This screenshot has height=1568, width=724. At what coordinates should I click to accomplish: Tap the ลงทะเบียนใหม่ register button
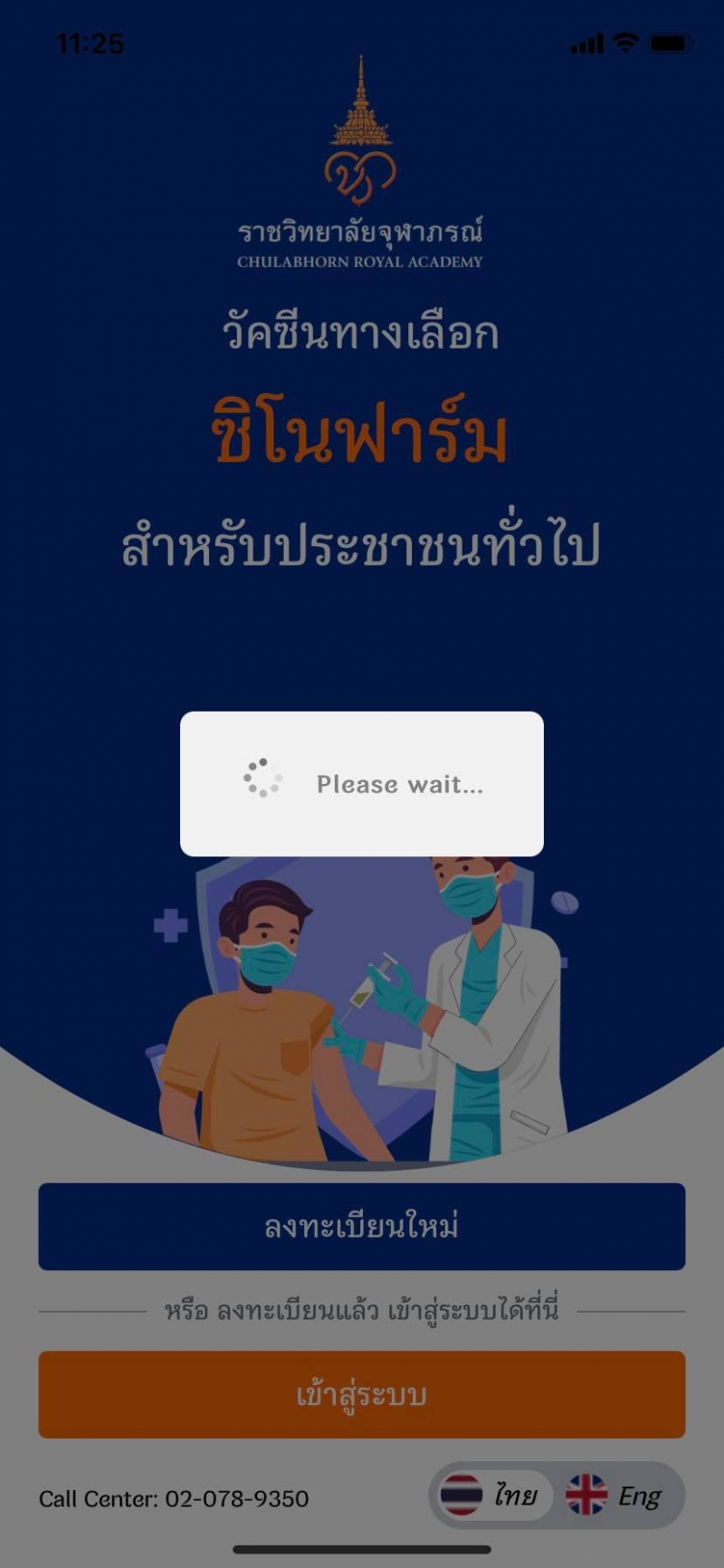coord(361,1226)
